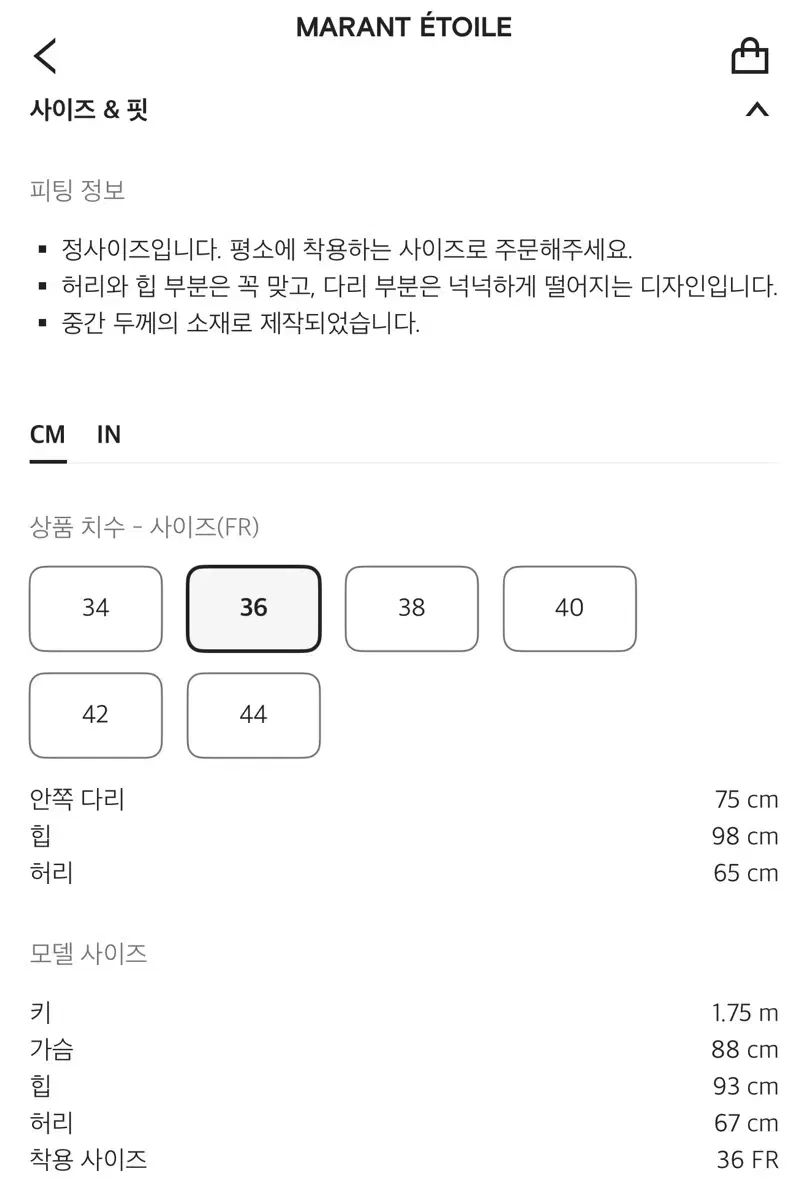Open the shopping bag
The image size is (809, 1200).
coord(749,56)
